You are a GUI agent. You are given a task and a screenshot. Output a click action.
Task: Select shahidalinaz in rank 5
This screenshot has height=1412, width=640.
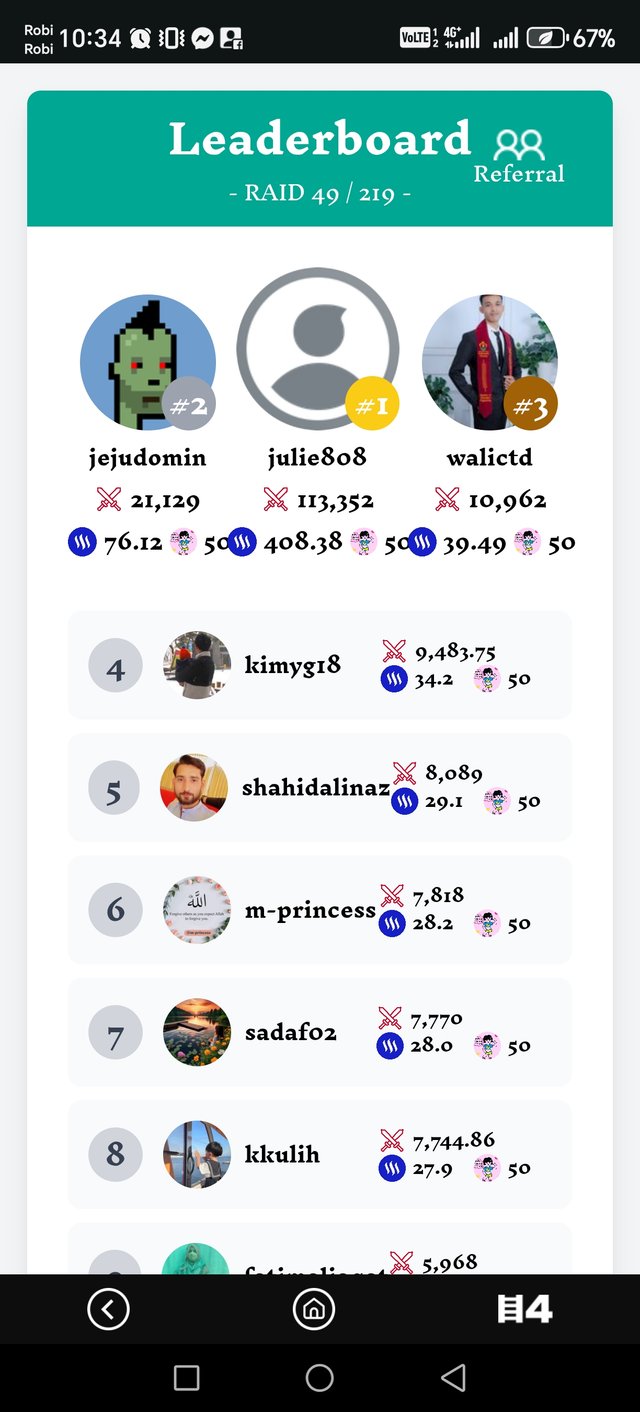(319, 788)
